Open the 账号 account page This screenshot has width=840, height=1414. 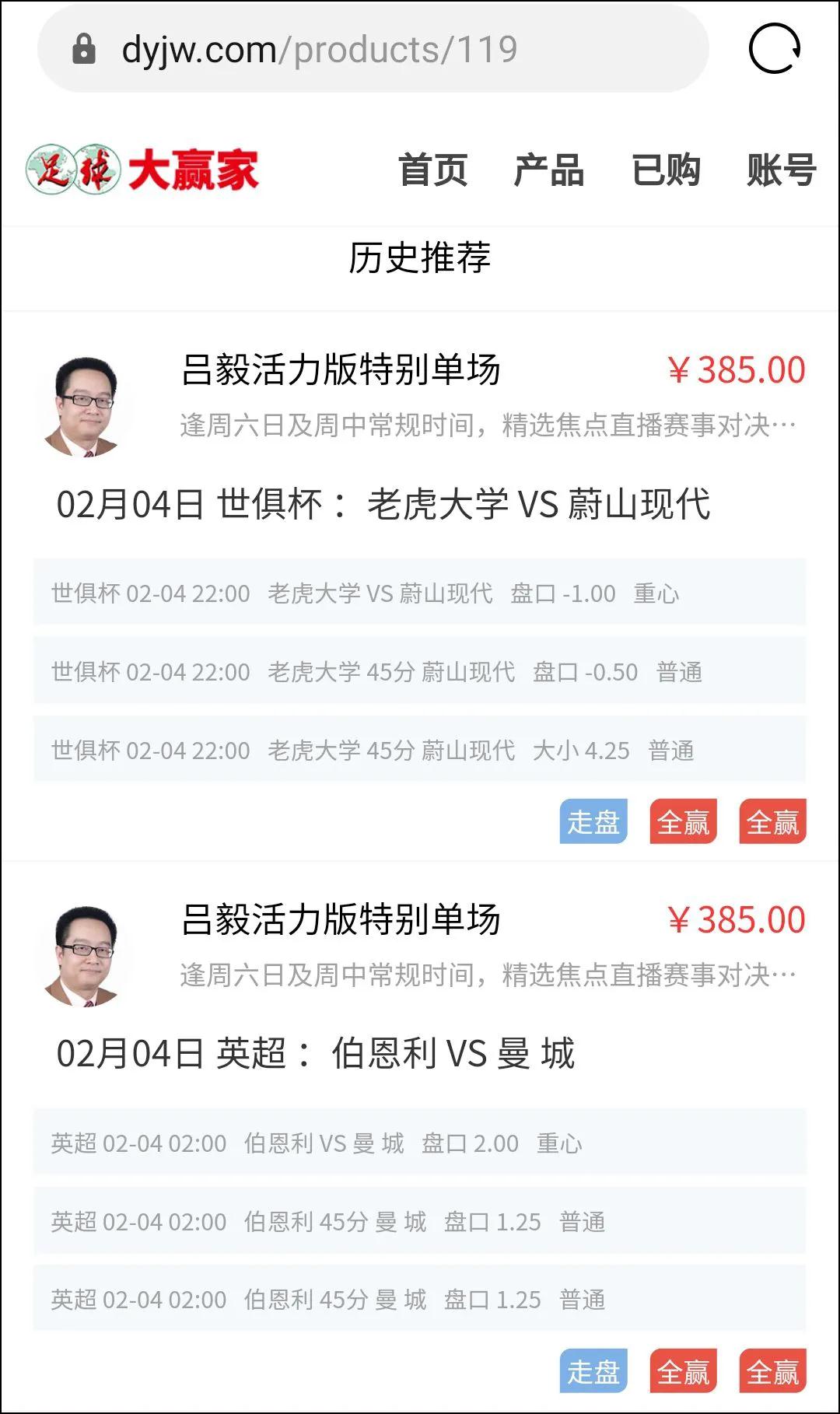point(781,170)
